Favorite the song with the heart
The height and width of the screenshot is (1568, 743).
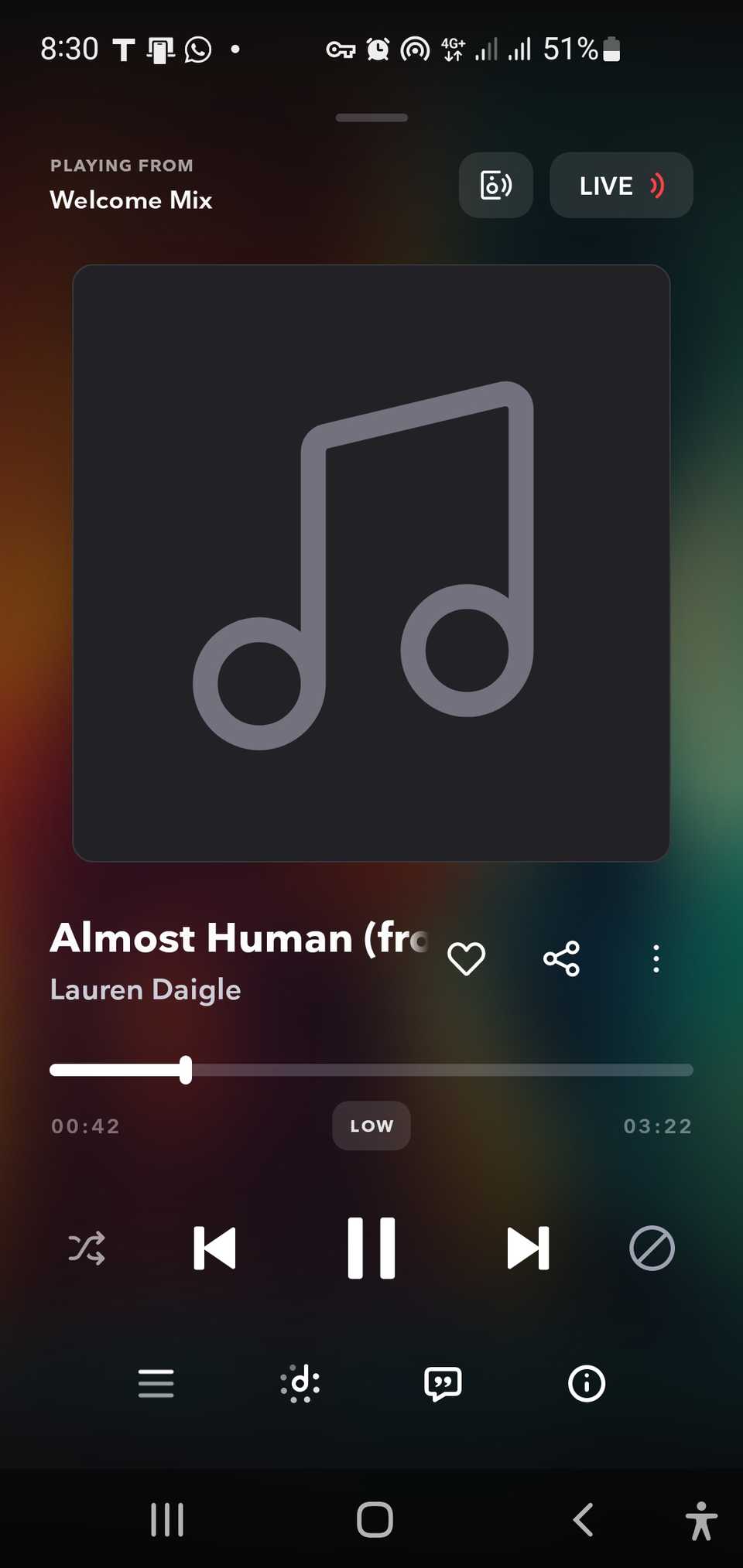tap(467, 958)
